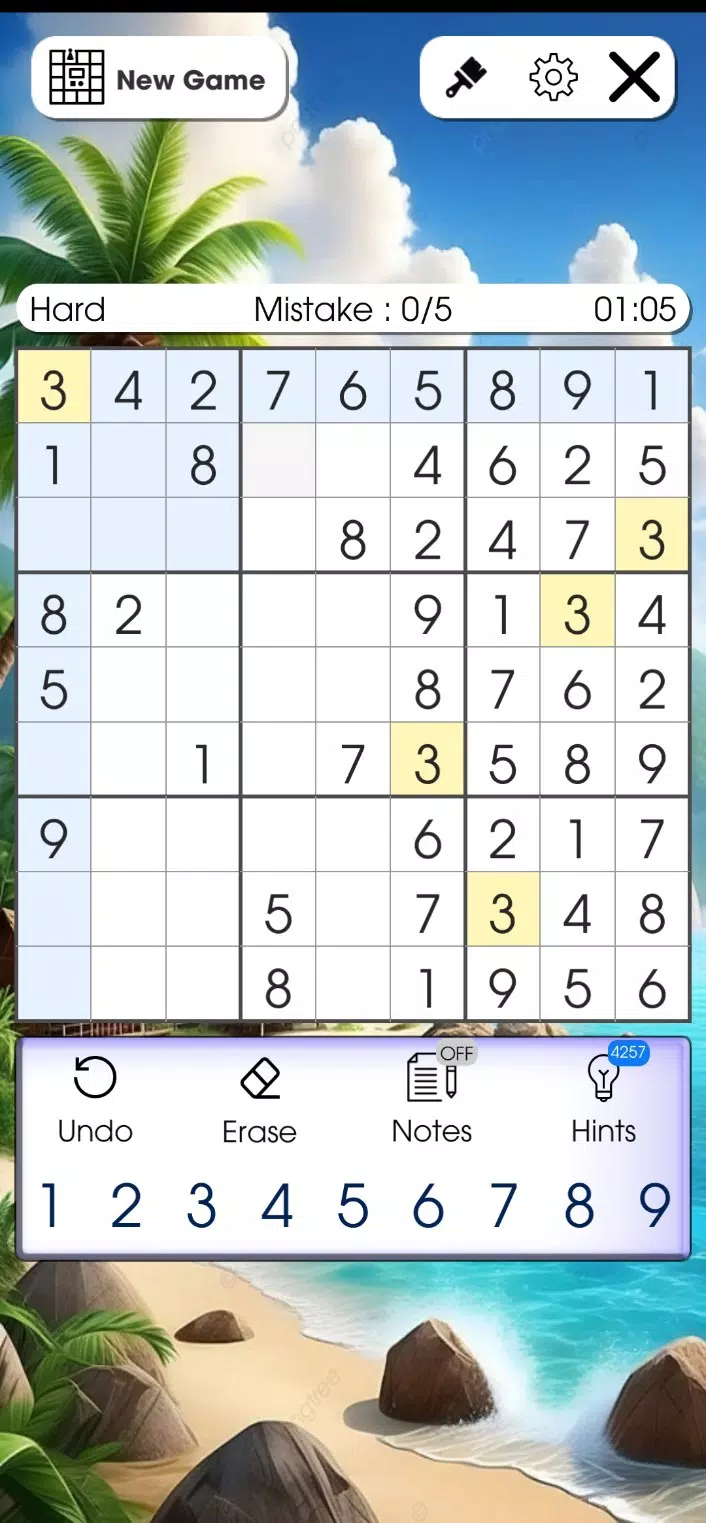
Task: Choose number 1 on the number pad
Action: (50, 1206)
